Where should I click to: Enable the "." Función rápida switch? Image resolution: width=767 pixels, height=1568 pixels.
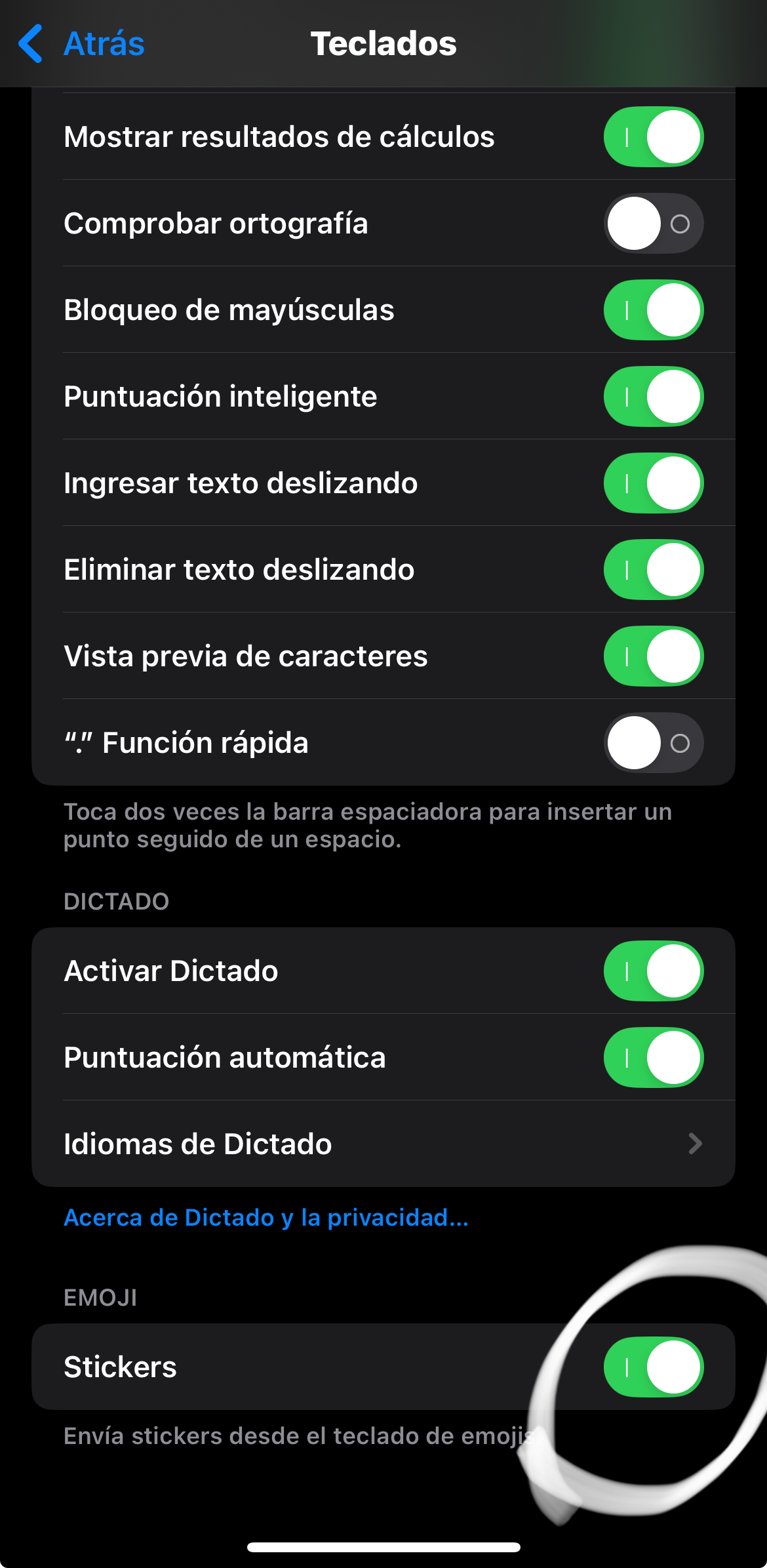pyautogui.click(x=654, y=743)
